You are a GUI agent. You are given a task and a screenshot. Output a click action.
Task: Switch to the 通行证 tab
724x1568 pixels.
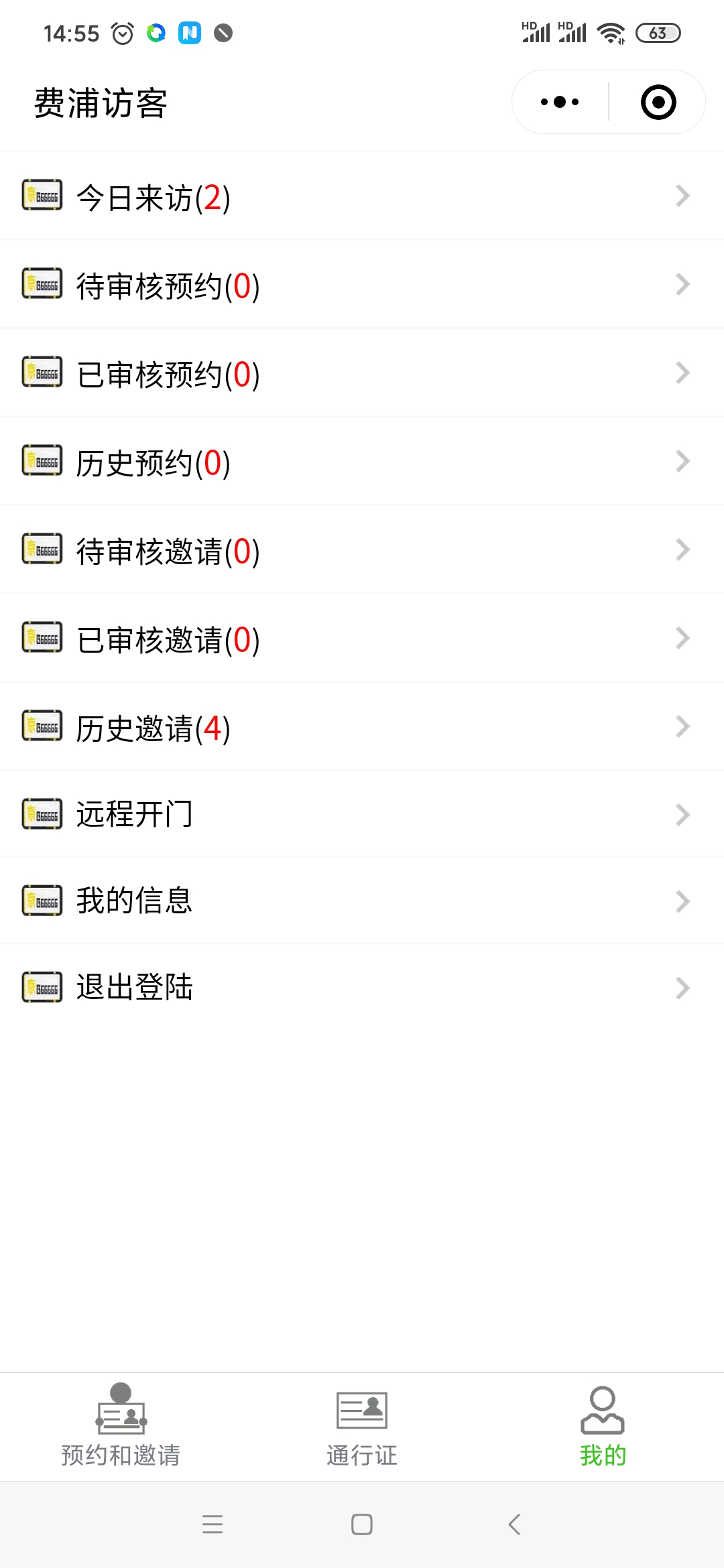pos(362,1426)
